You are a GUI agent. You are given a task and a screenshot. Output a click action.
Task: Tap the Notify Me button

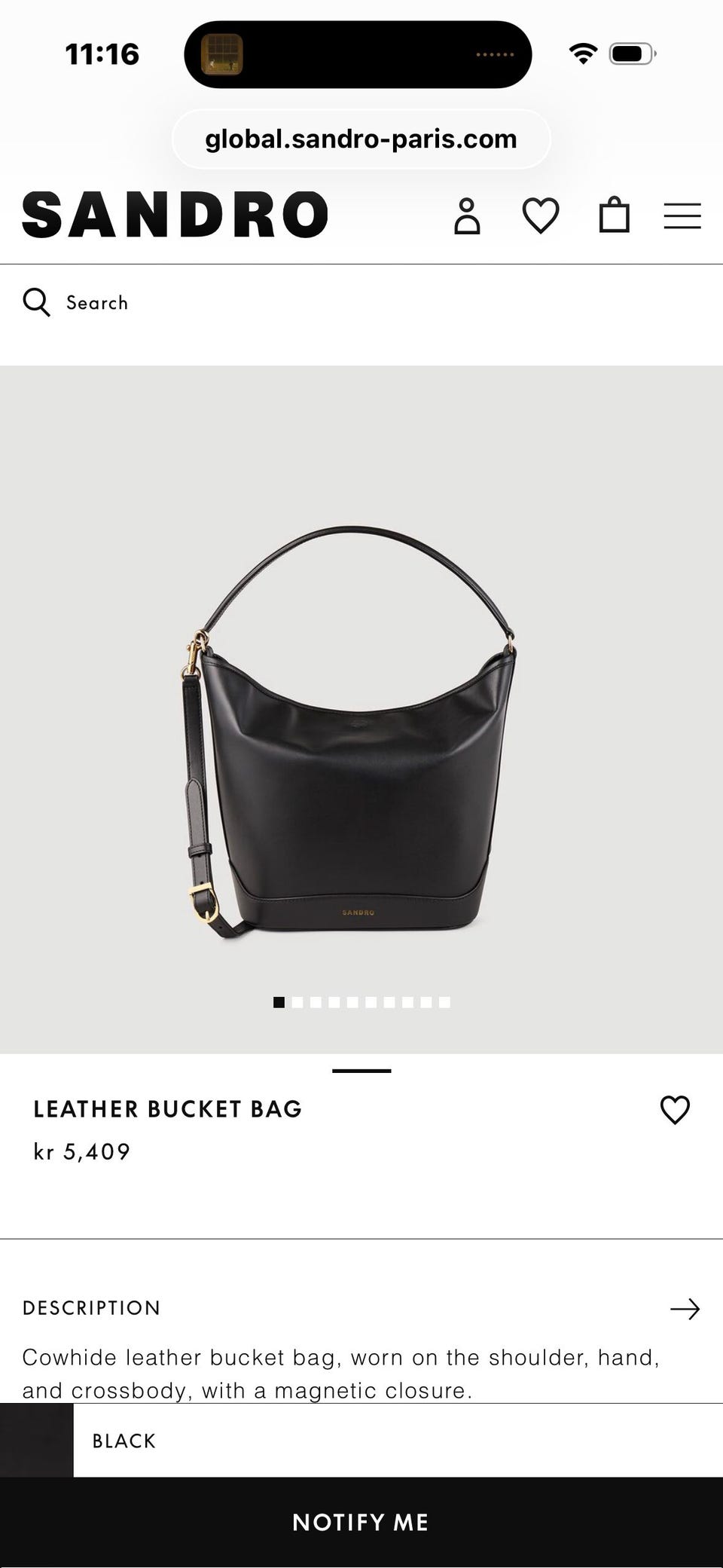(x=361, y=1522)
